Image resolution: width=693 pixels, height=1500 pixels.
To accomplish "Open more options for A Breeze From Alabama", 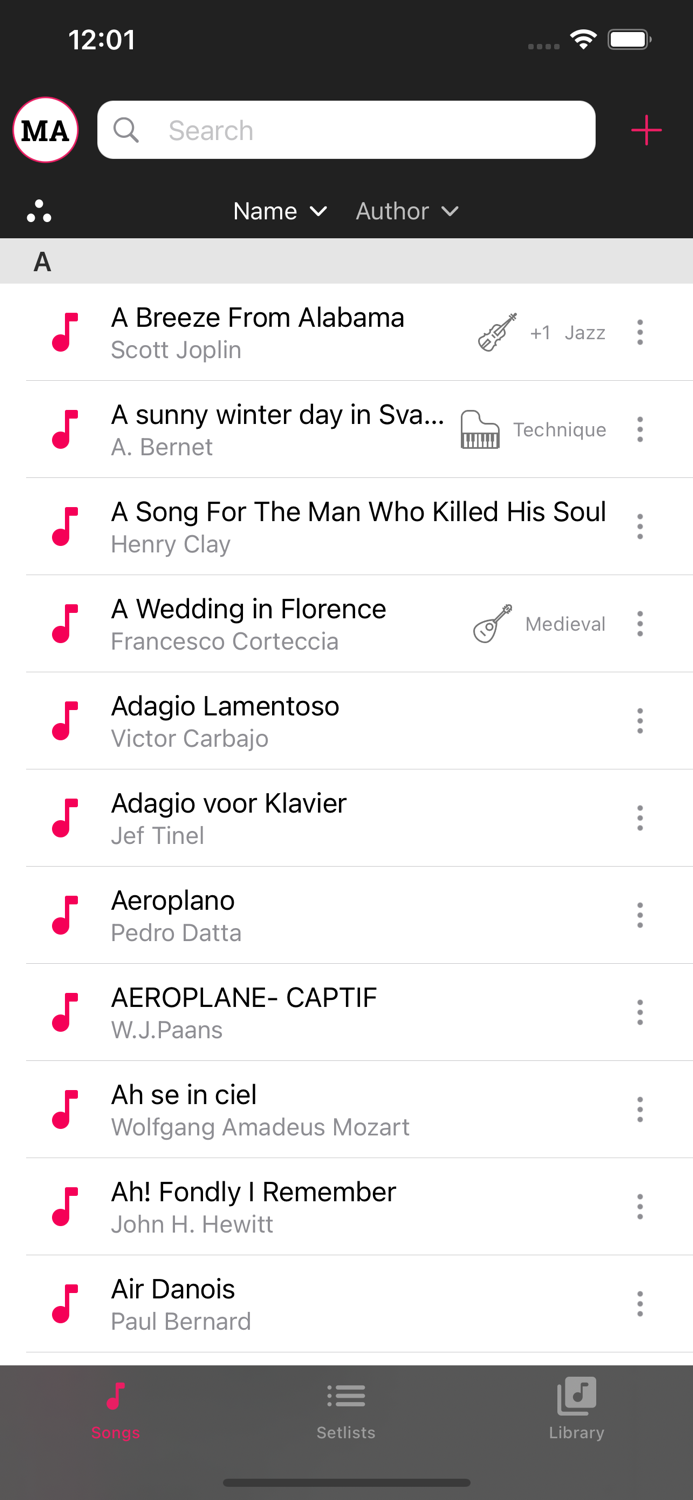I will coord(640,332).
